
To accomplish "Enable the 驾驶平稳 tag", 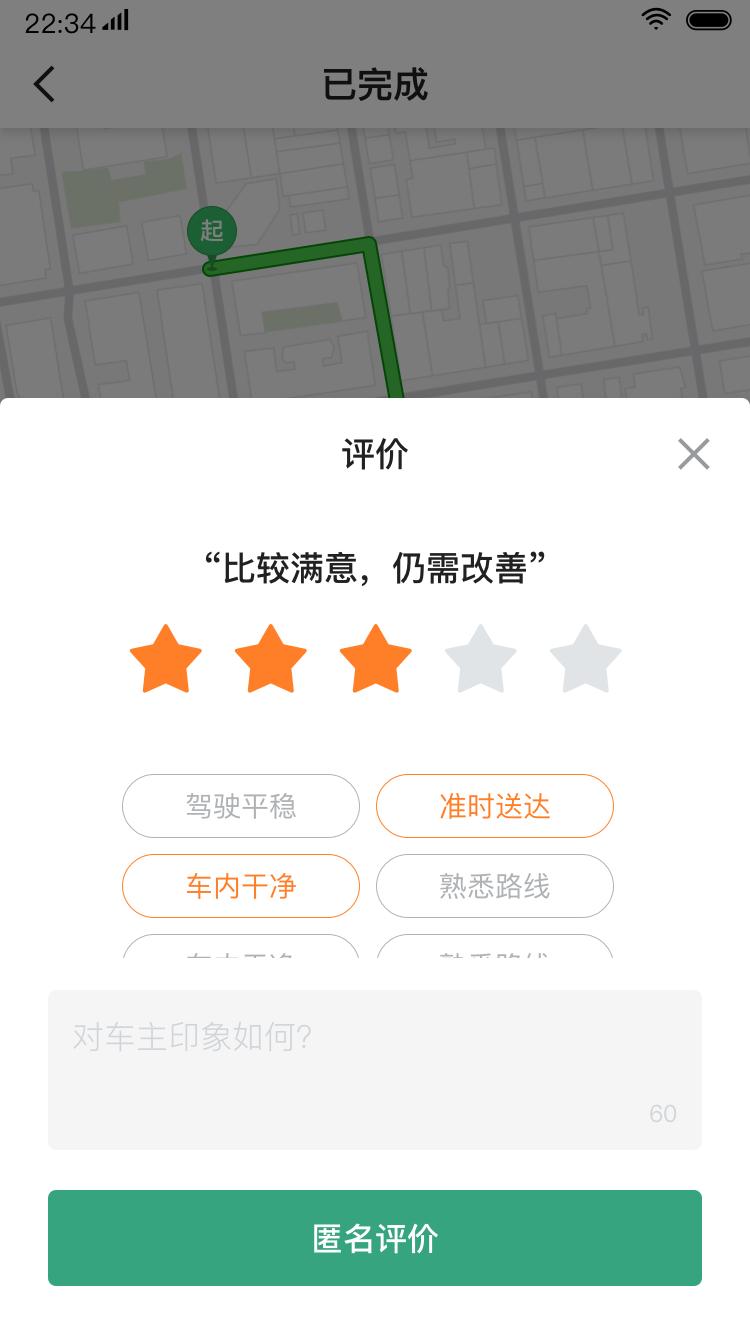I will [x=240, y=806].
